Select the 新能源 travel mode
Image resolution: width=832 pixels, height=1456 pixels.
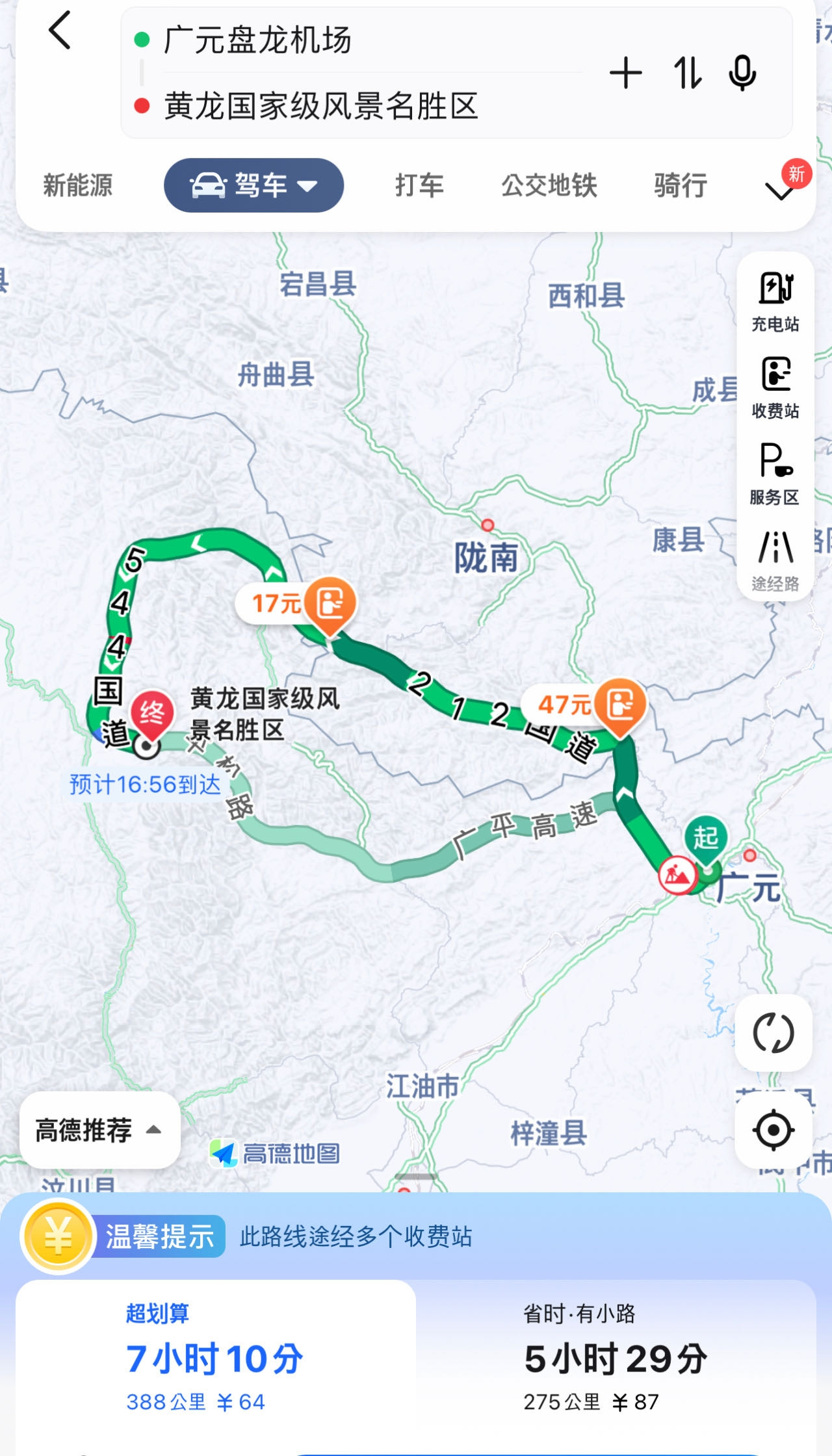pyautogui.click(x=78, y=185)
